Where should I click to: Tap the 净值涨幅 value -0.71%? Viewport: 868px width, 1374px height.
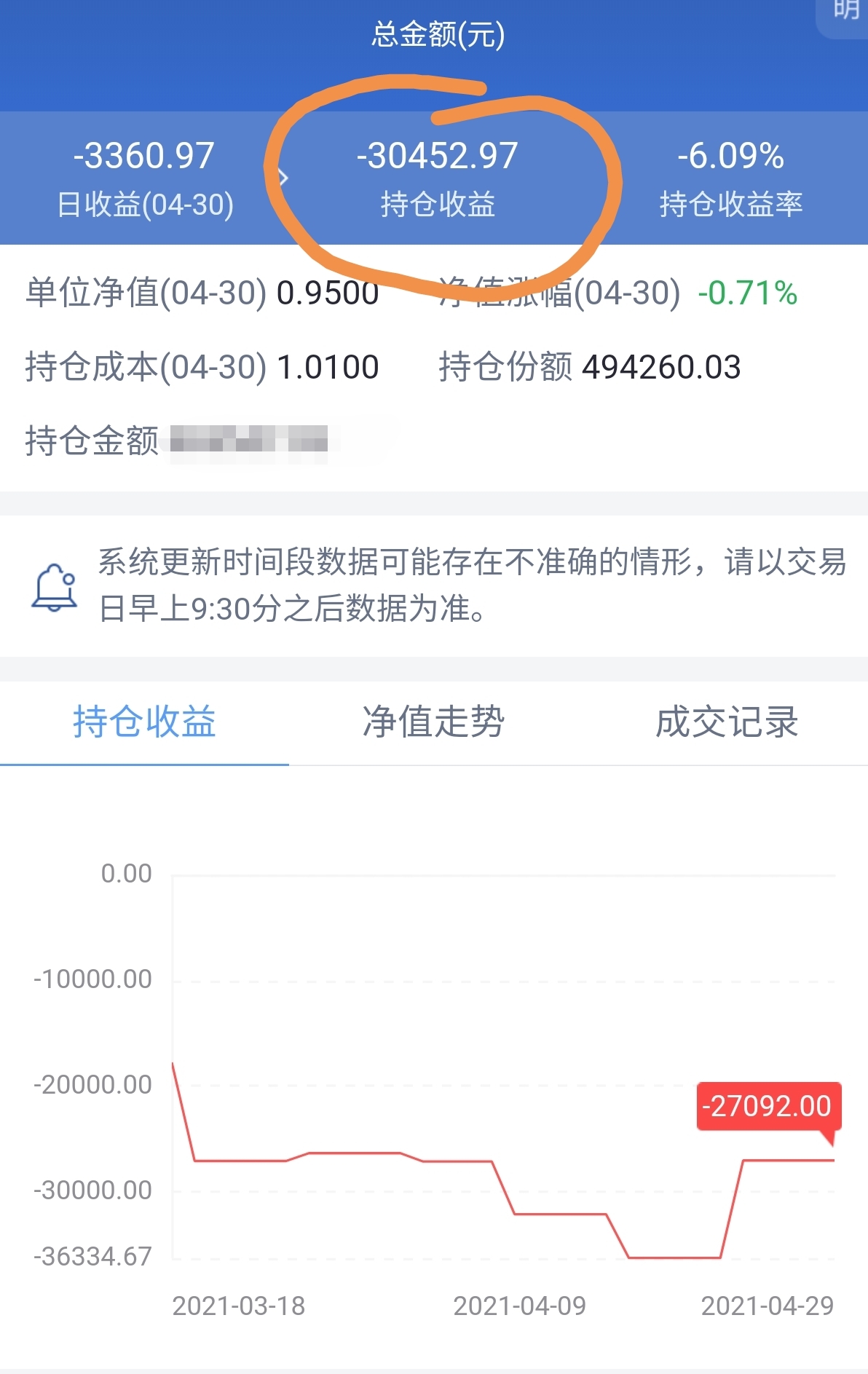(744, 293)
